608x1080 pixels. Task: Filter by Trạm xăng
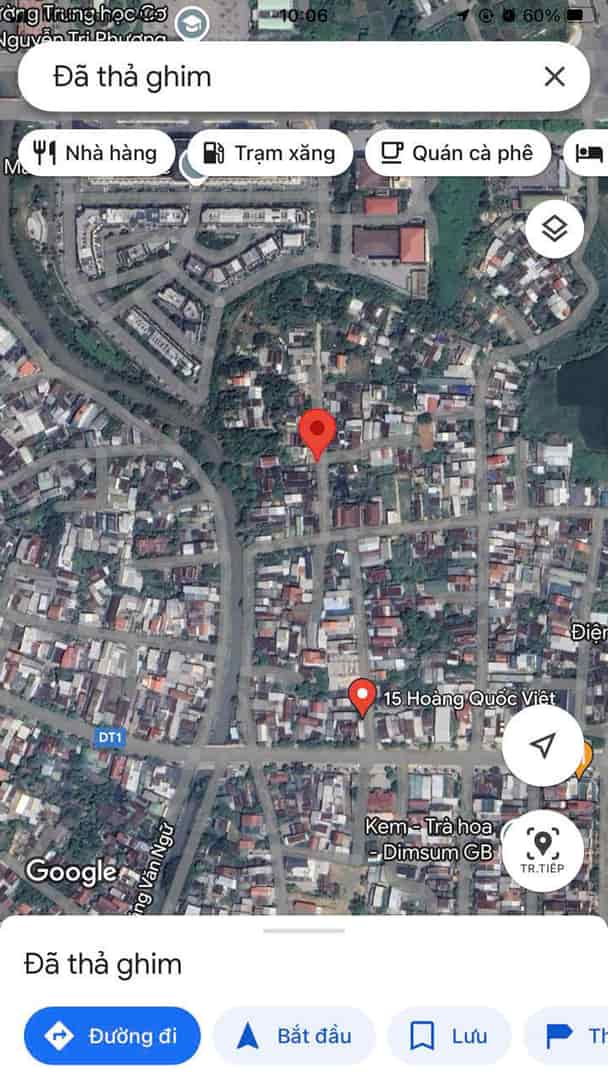(269, 153)
